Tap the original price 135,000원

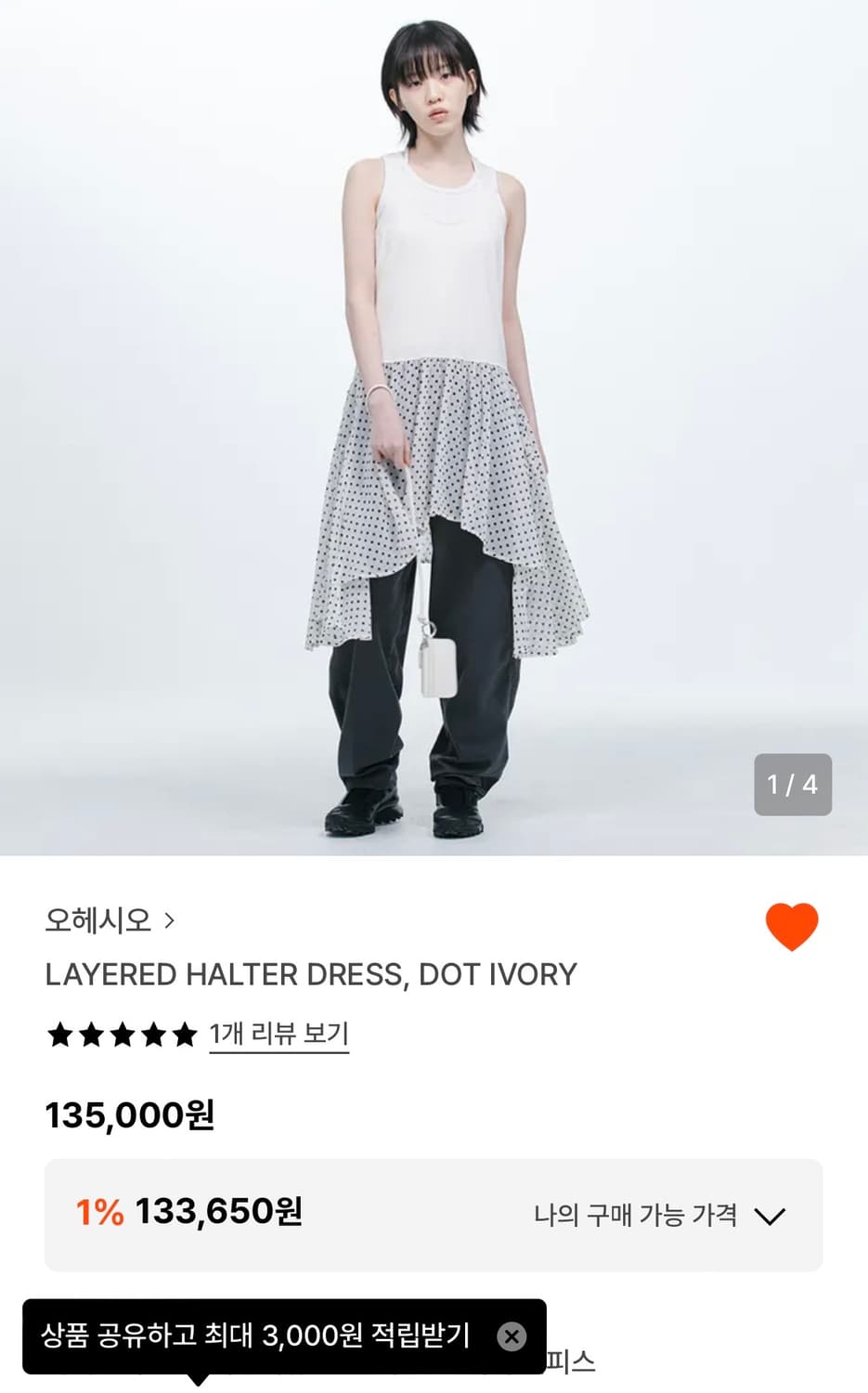[x=130, y=1117]
